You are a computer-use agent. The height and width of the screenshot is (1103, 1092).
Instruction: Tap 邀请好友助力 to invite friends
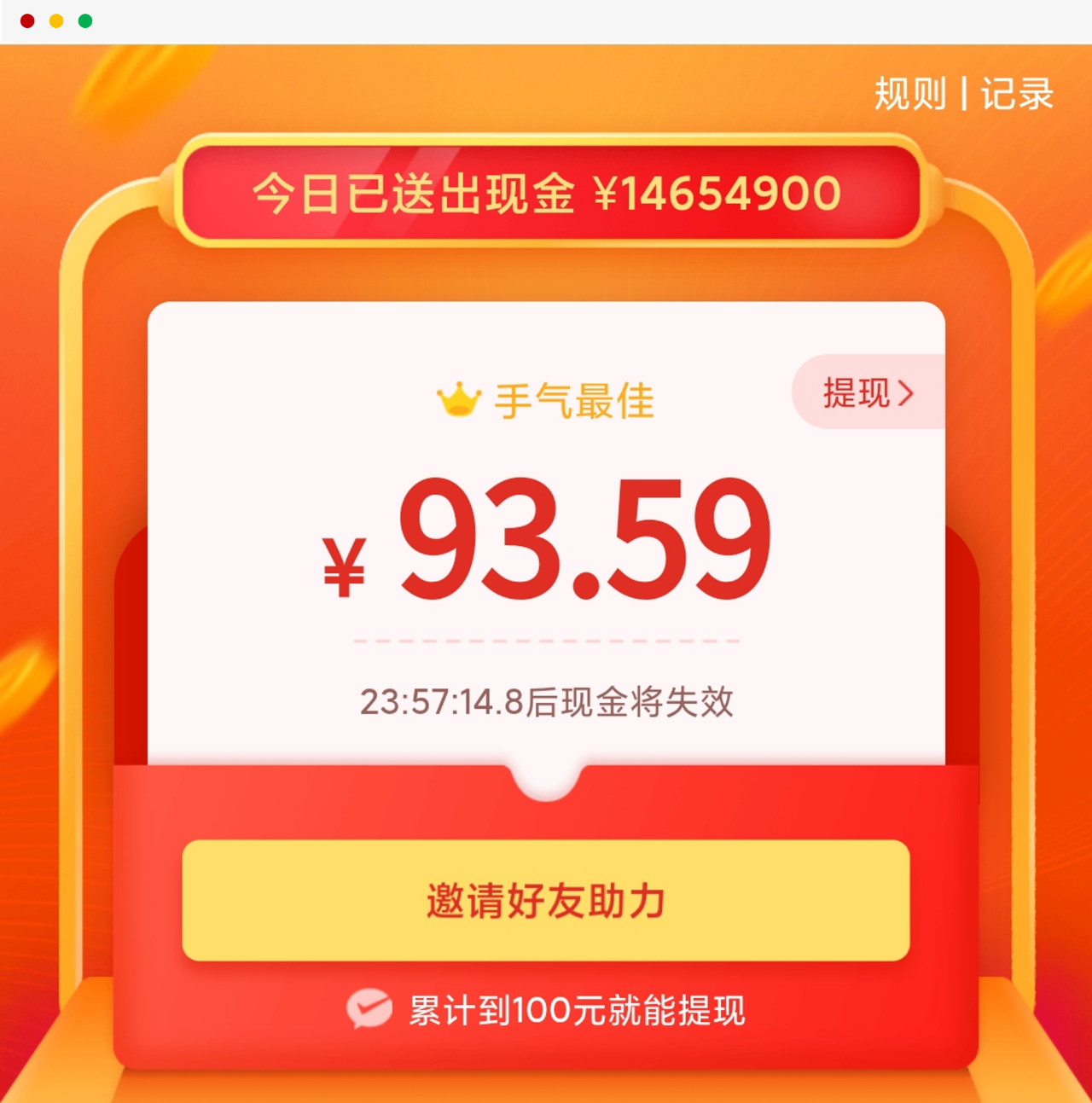[546, 901]
